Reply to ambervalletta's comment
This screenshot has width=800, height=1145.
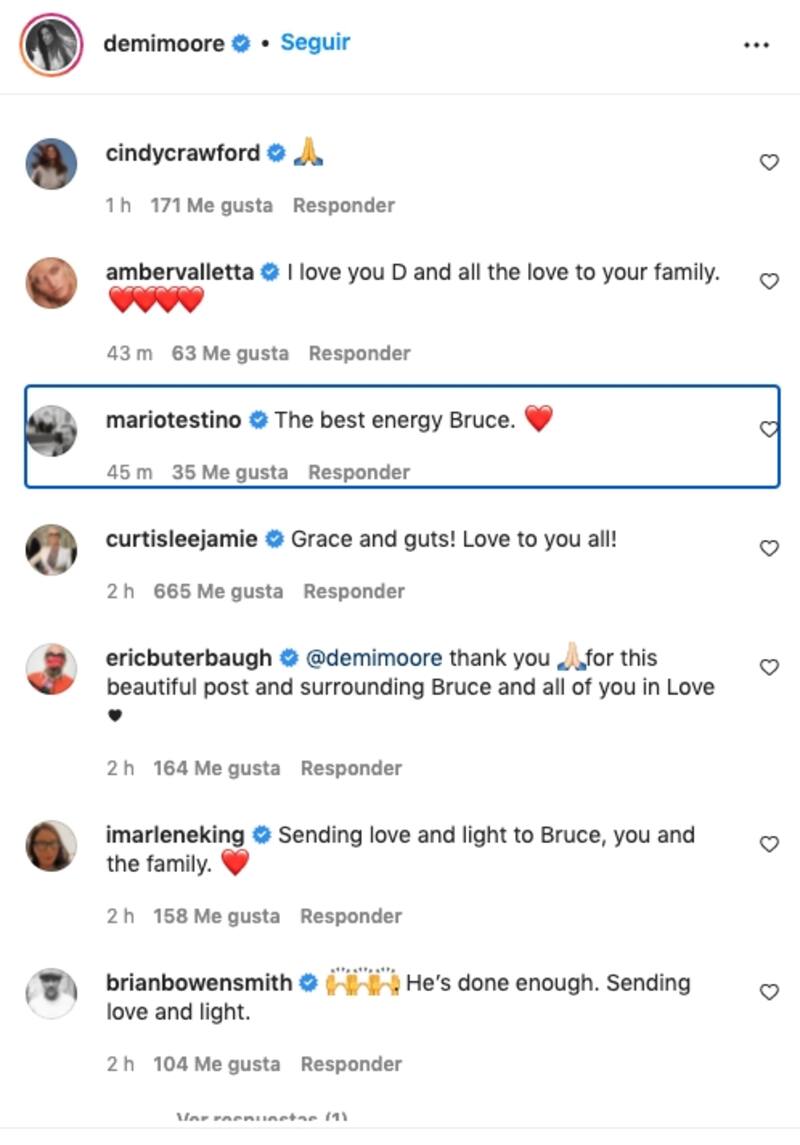(x=359, y=353)
